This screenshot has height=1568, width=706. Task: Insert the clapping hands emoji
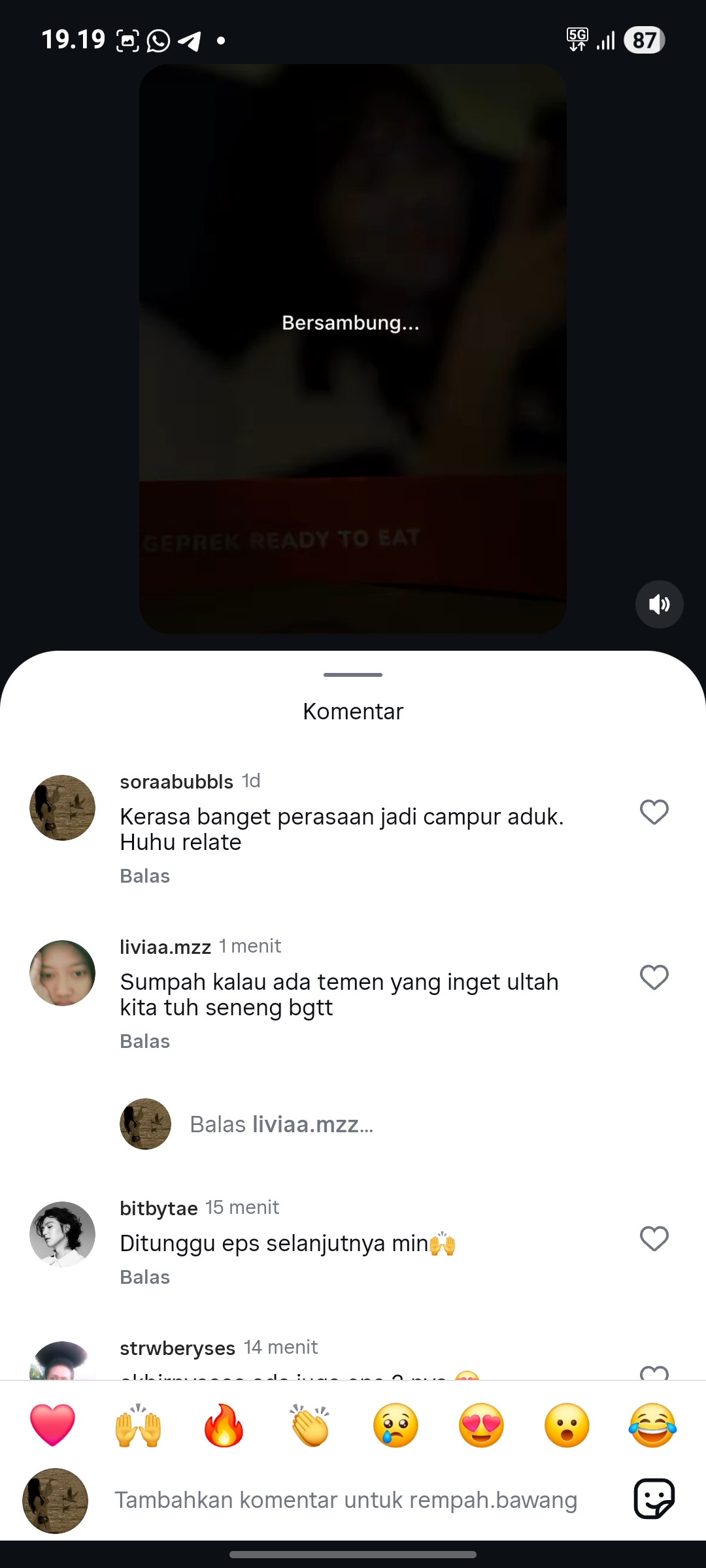point(310,1425)
